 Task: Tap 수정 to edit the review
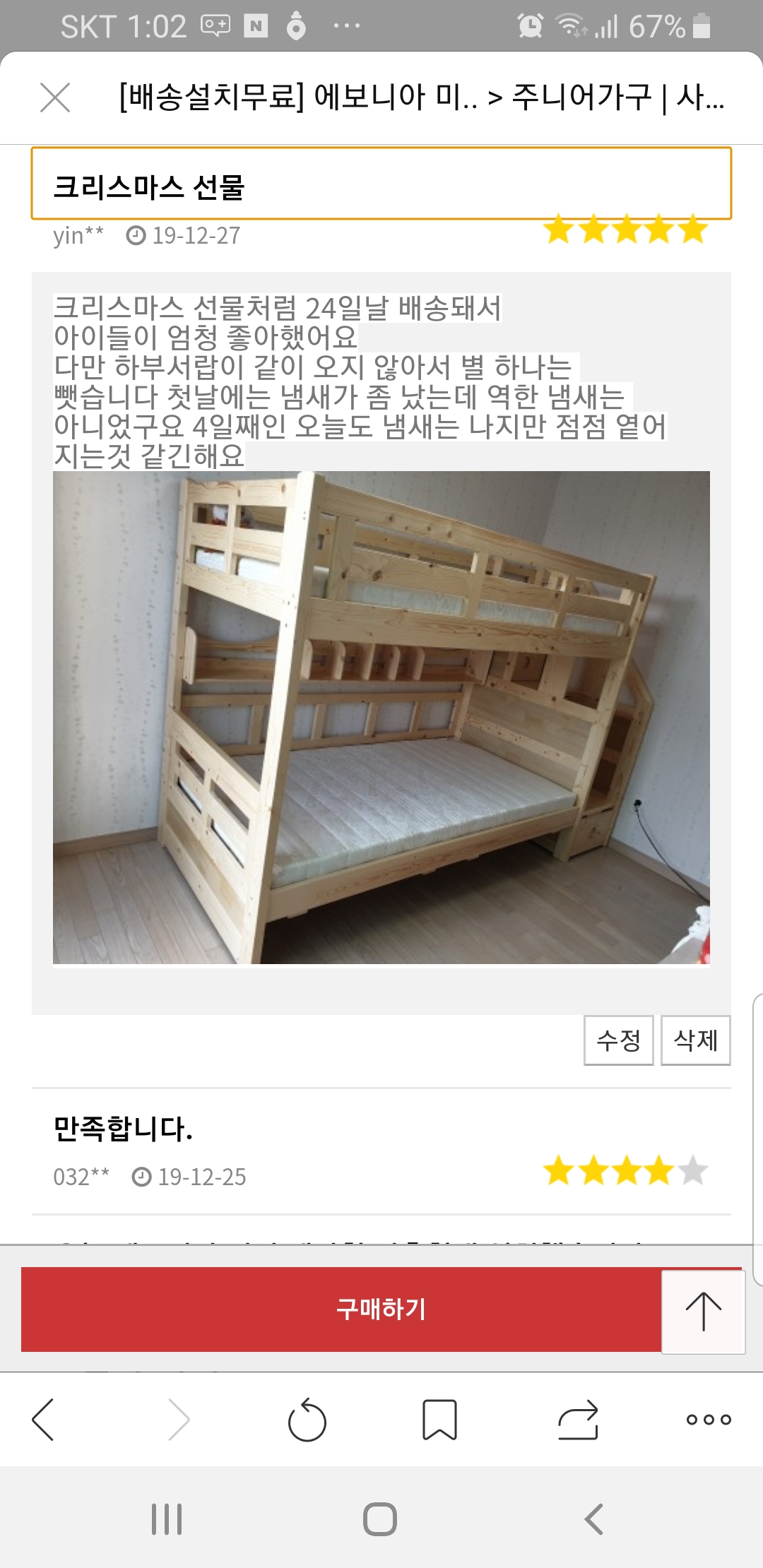618,1040
